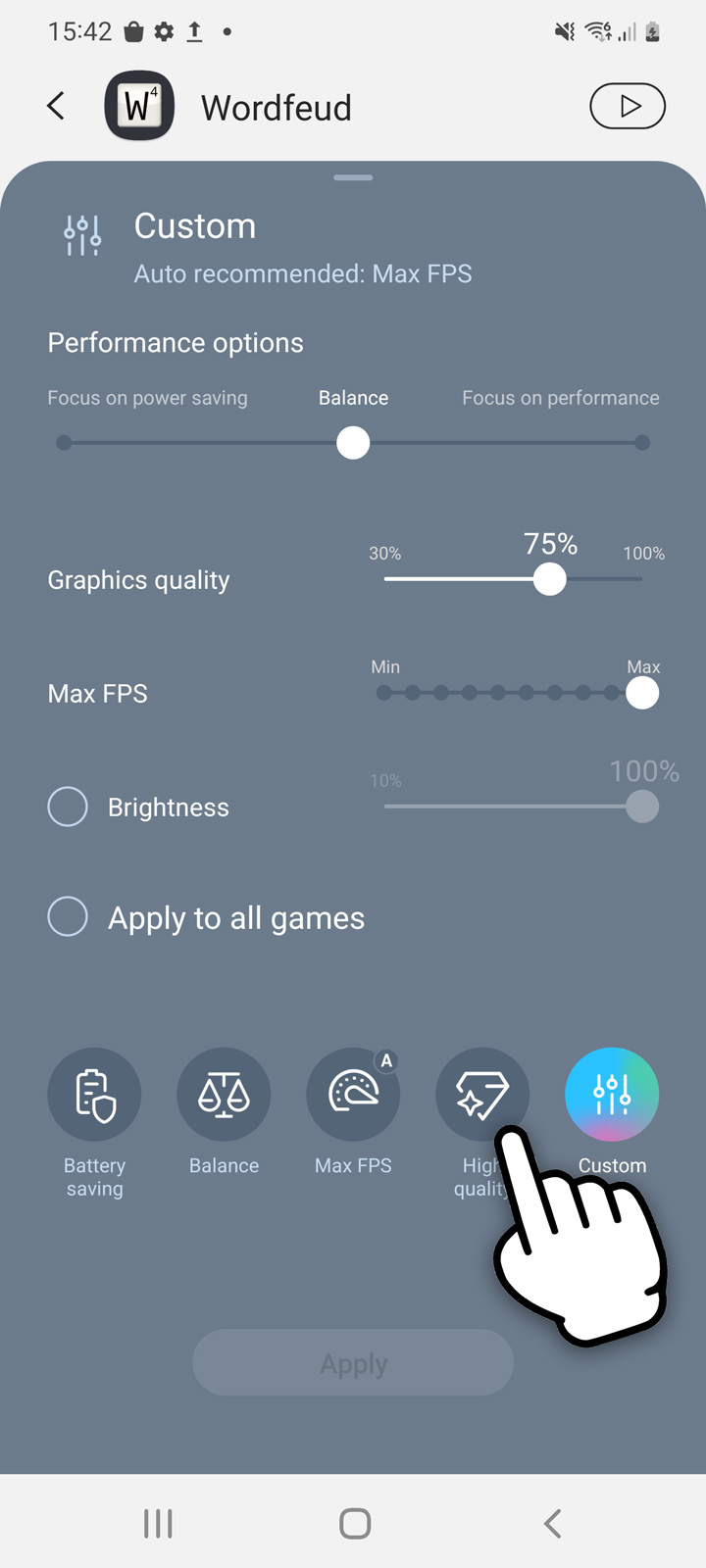Choose the Max FPS preset

(x=353, y=1095)
